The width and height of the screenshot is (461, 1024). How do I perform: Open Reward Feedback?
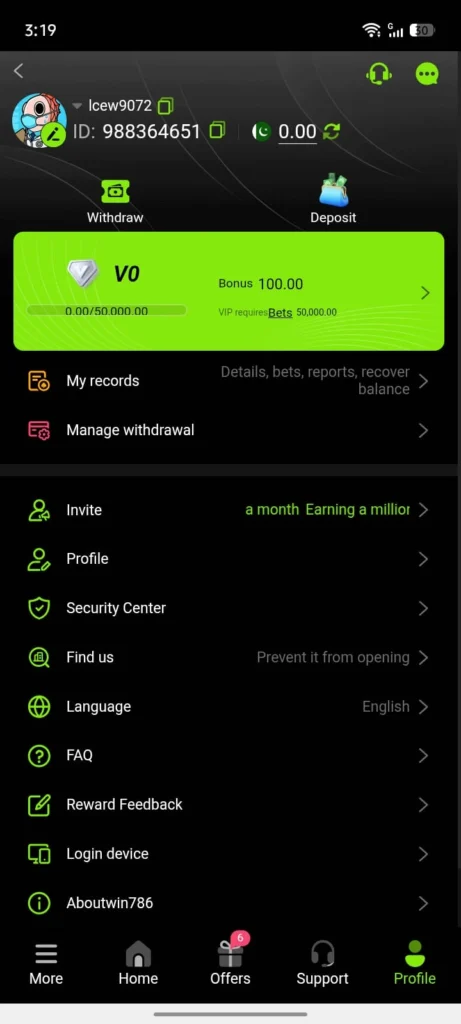coord(229,805)
